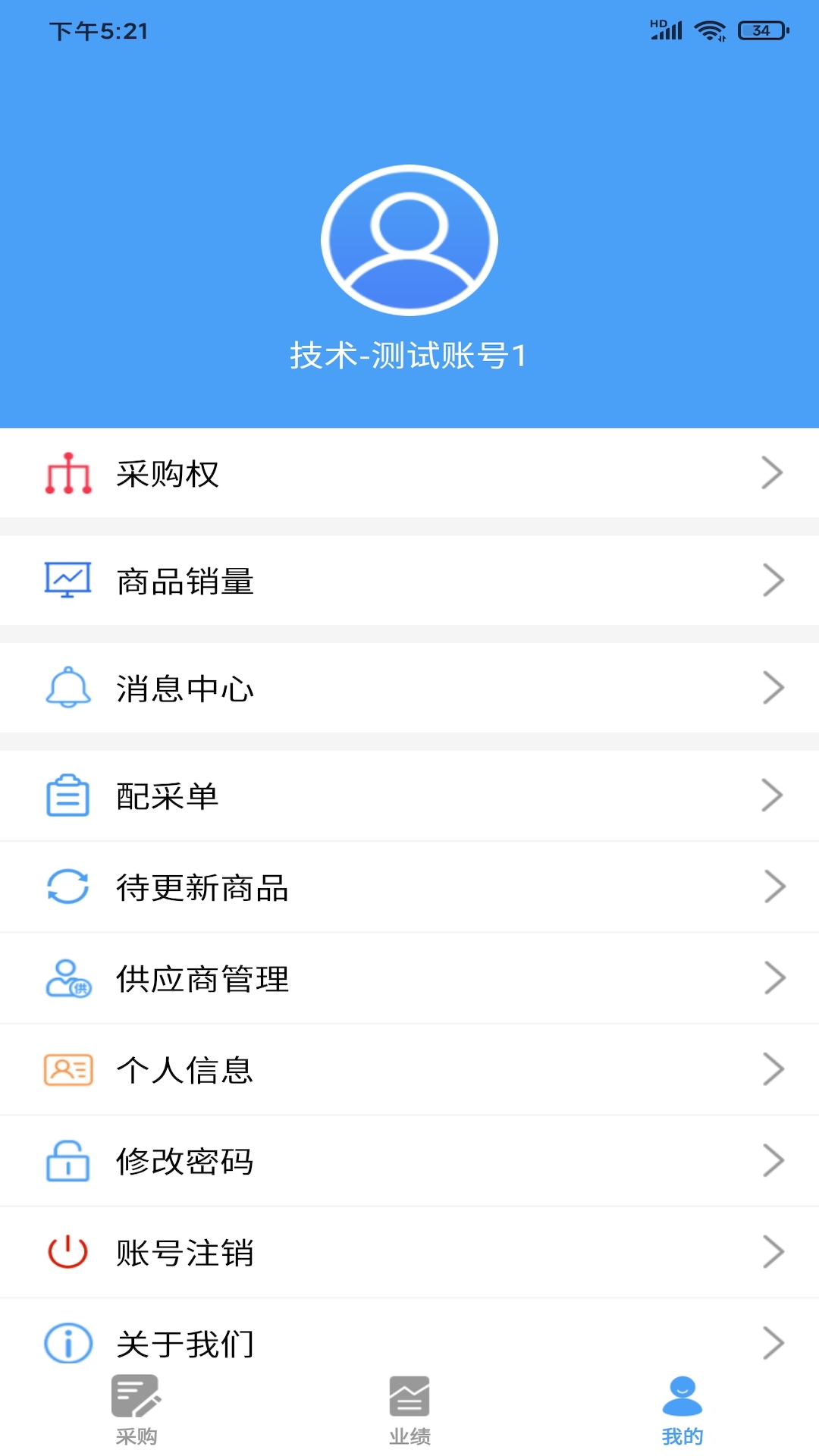Click the 待更新商品 refresh icon
Viewport: 819px width, 1456px height.
coord(67,886)
